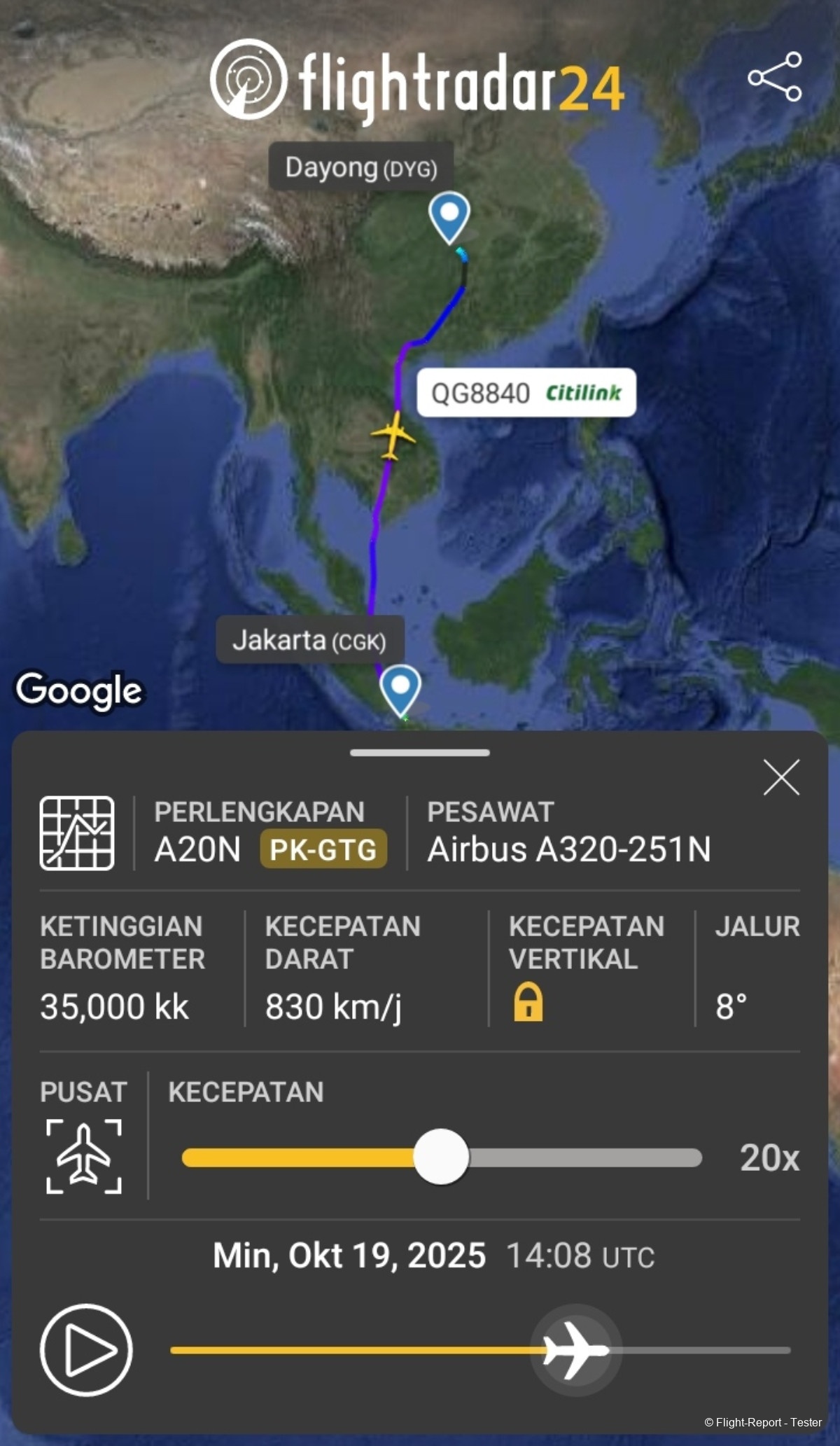Open the altitude and speed graph

point(77,833)
